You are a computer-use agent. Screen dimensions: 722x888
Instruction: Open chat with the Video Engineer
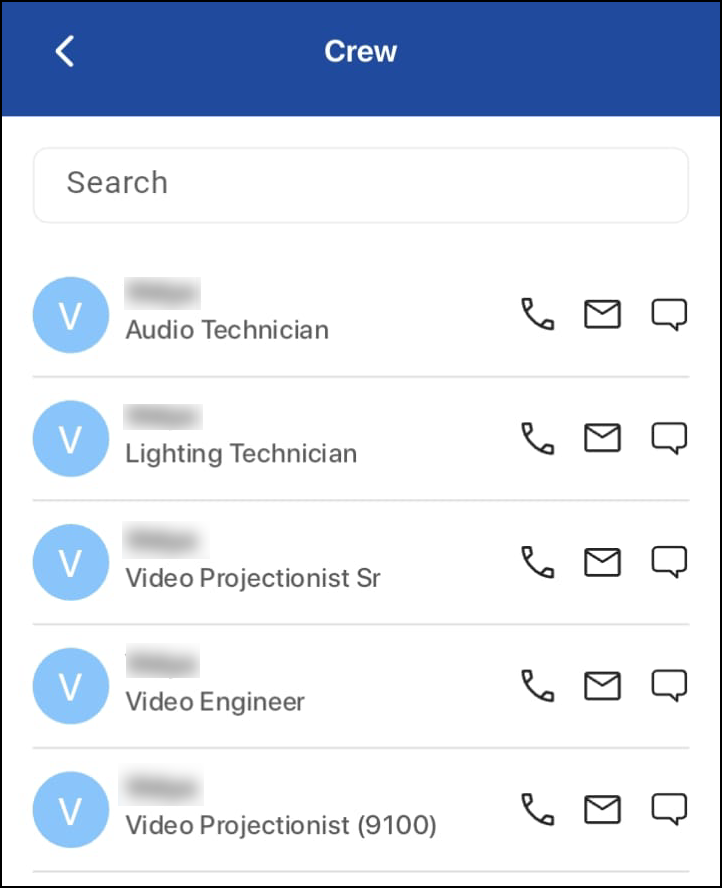click(669, 685)
